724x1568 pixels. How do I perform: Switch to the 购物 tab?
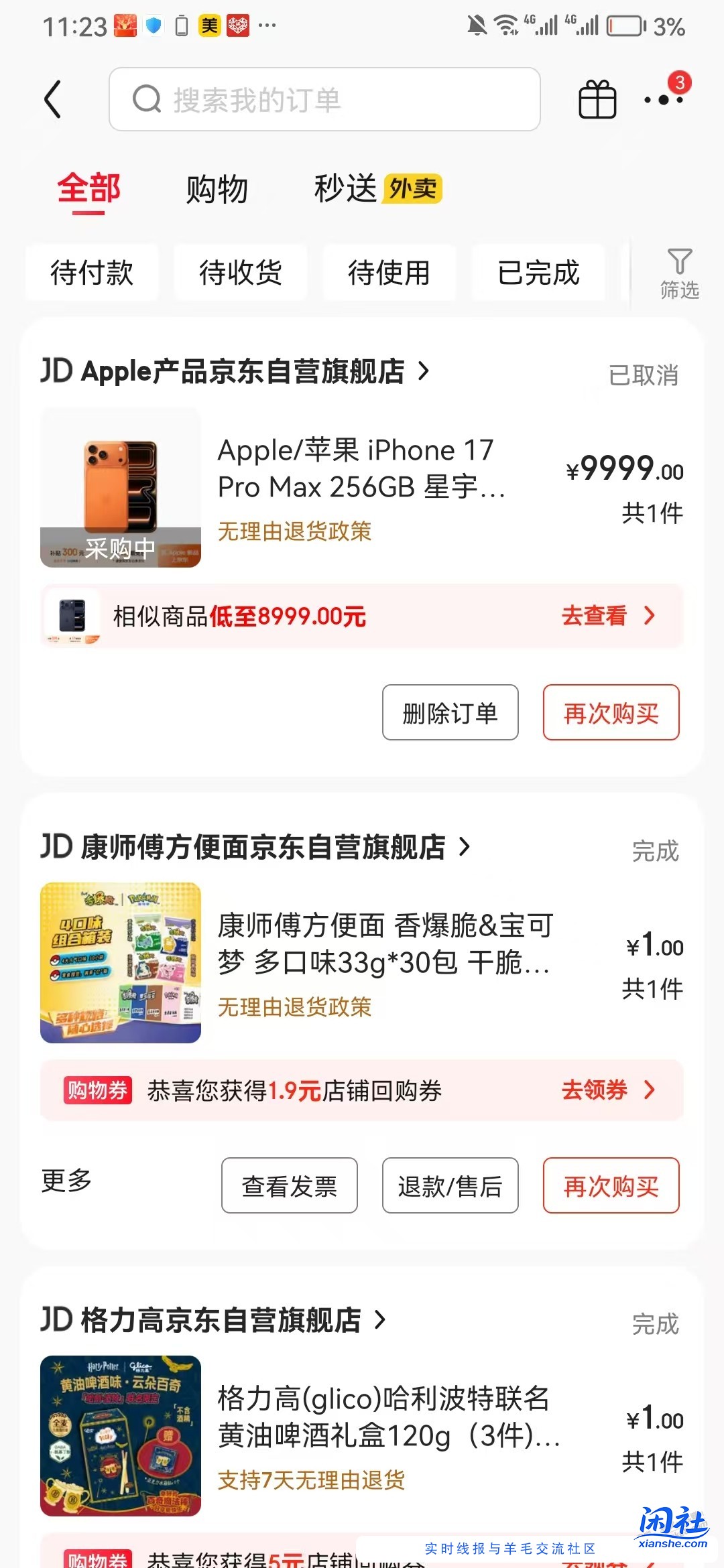[218, 188]
